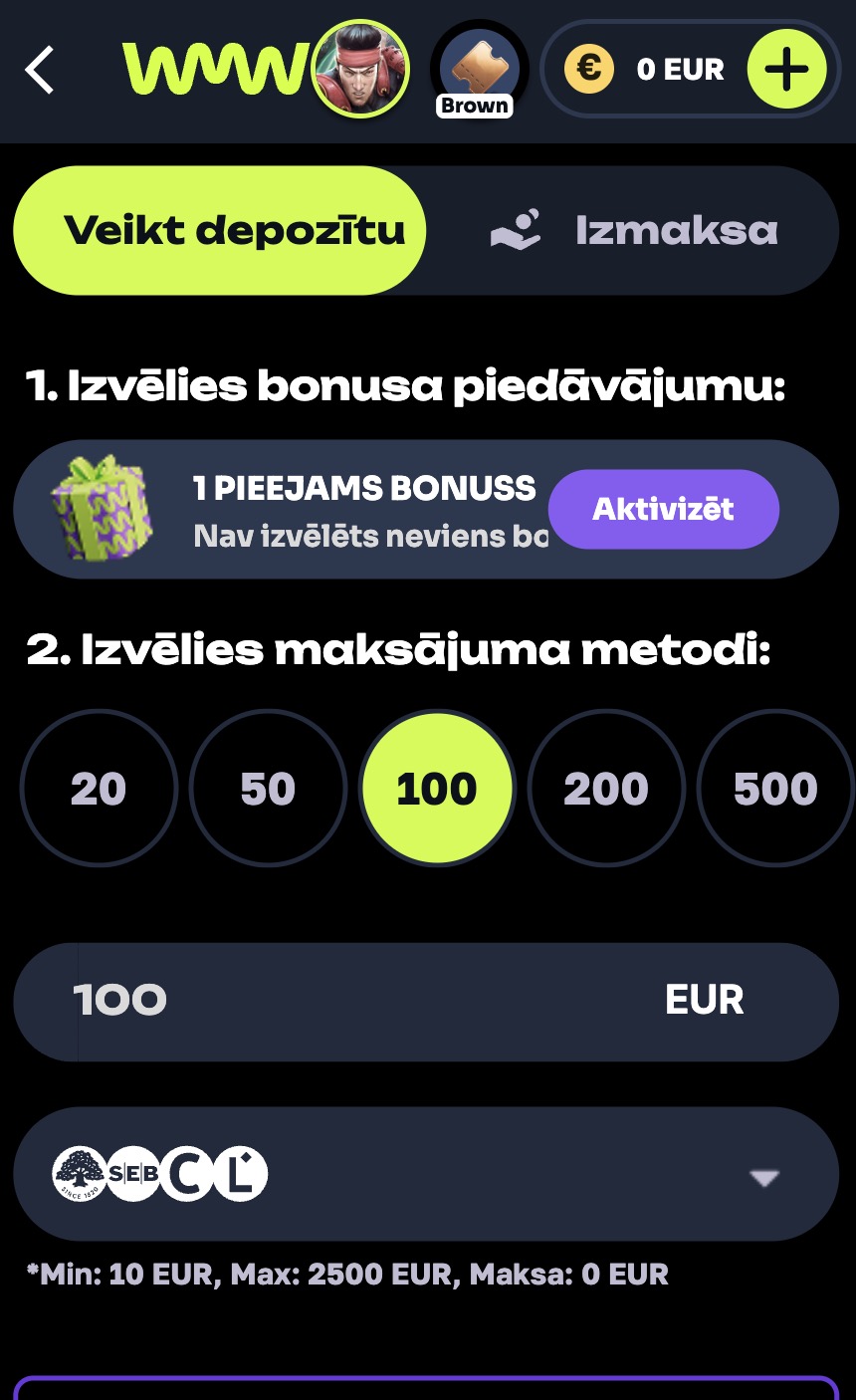The height and width of the screenshot is (1400, 856).
Task: Choose the 50 amount chip
Action: (x=268, y=789)
